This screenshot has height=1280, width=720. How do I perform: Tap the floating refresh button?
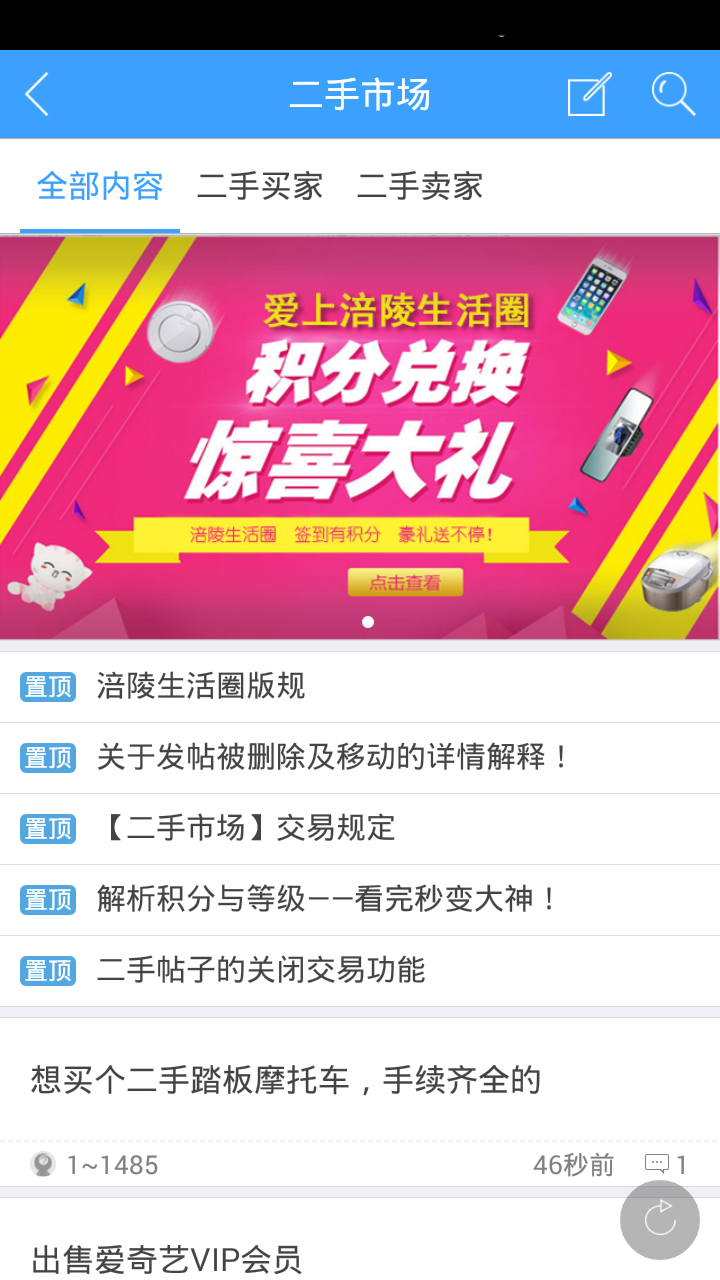click(x=659, y=1219)
